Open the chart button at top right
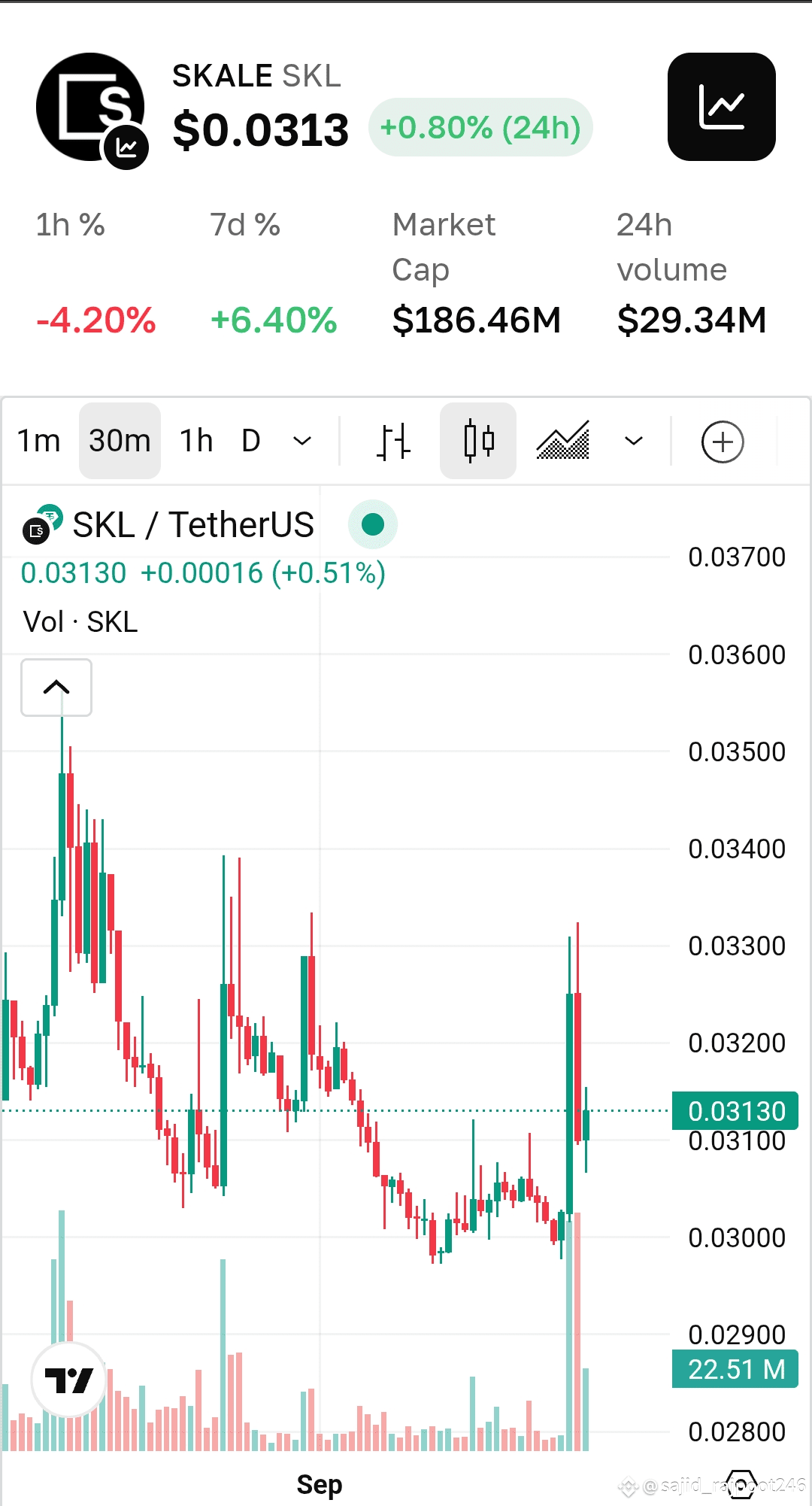The image size is (812, 1506). click(x=721, y=107)
